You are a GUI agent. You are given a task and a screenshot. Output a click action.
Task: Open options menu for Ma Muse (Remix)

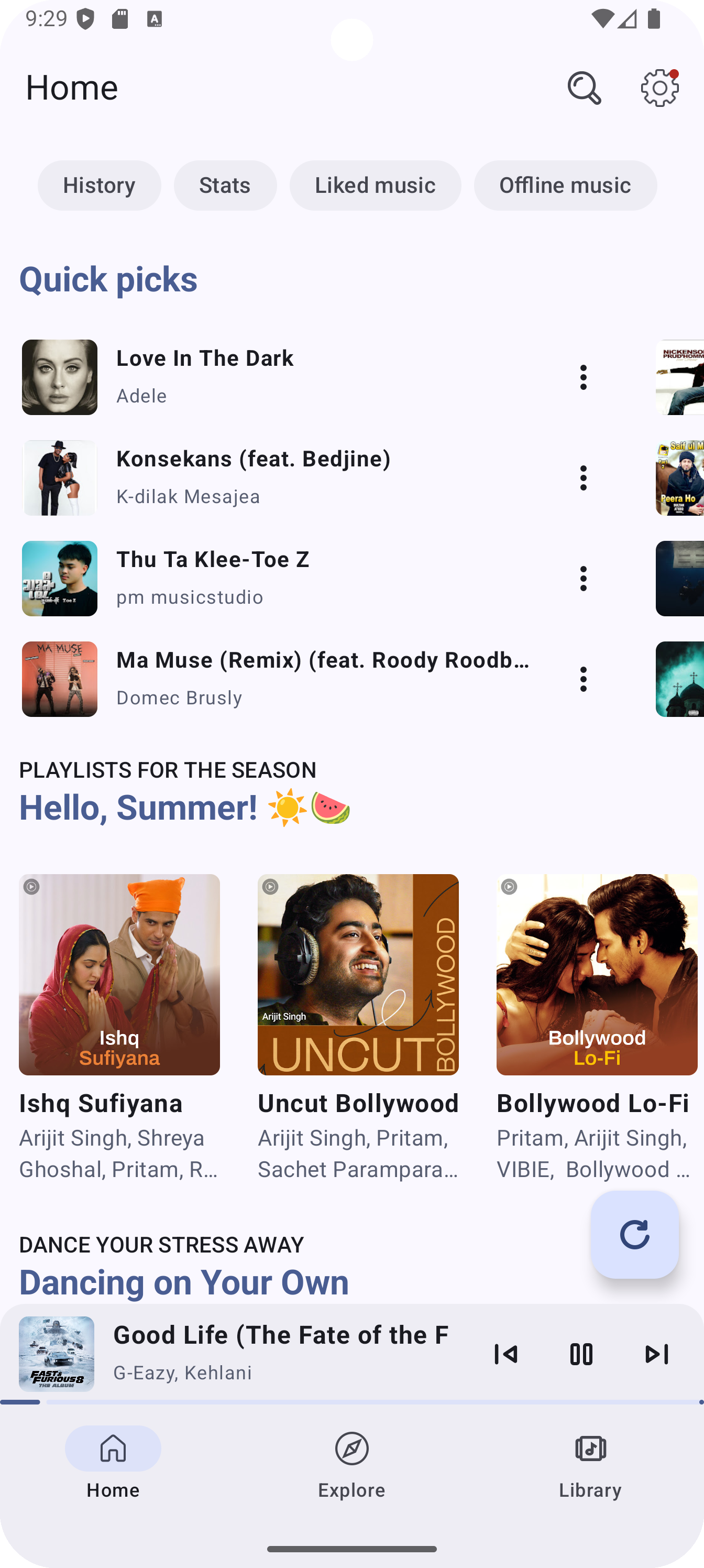pyautogui.click(x=583, y=679)
